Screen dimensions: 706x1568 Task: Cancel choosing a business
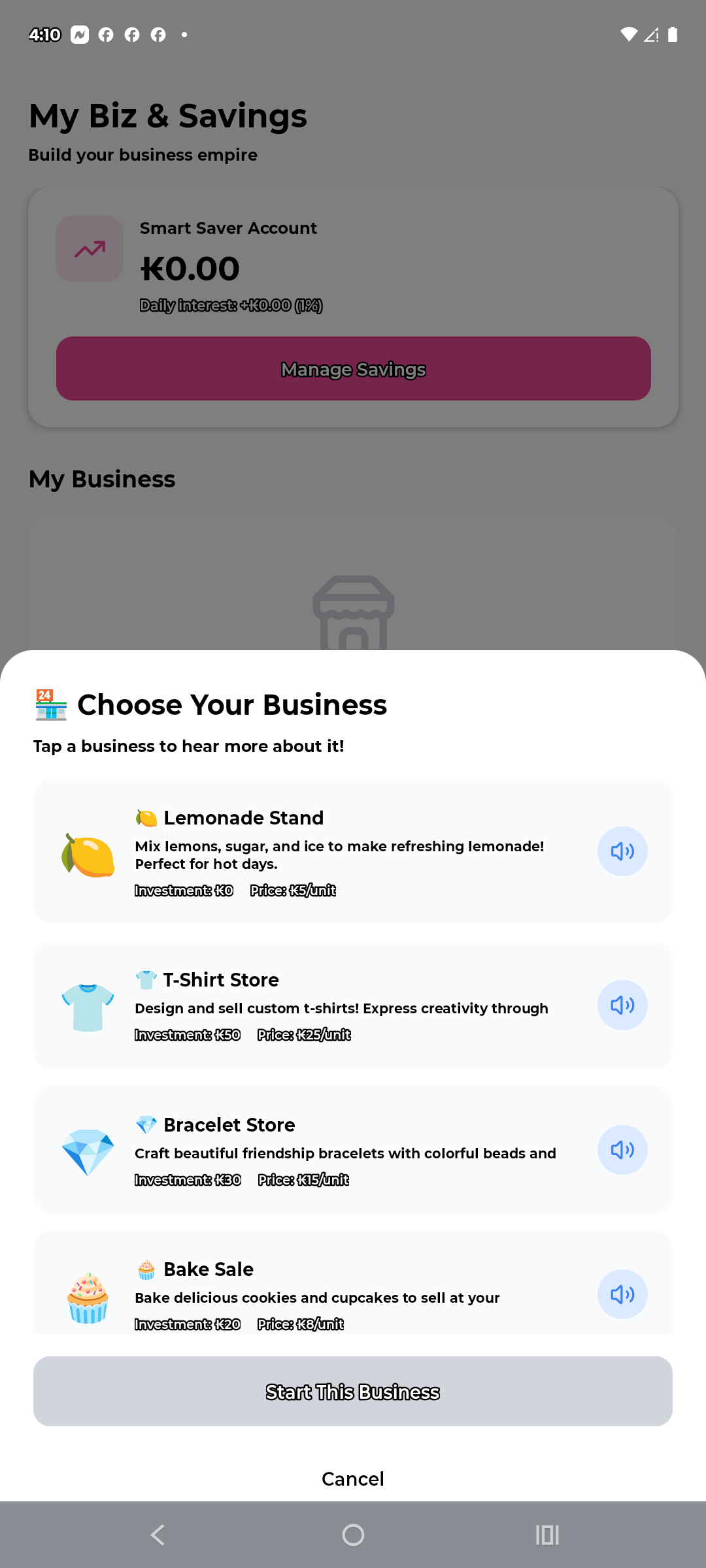pos(353,1478)
